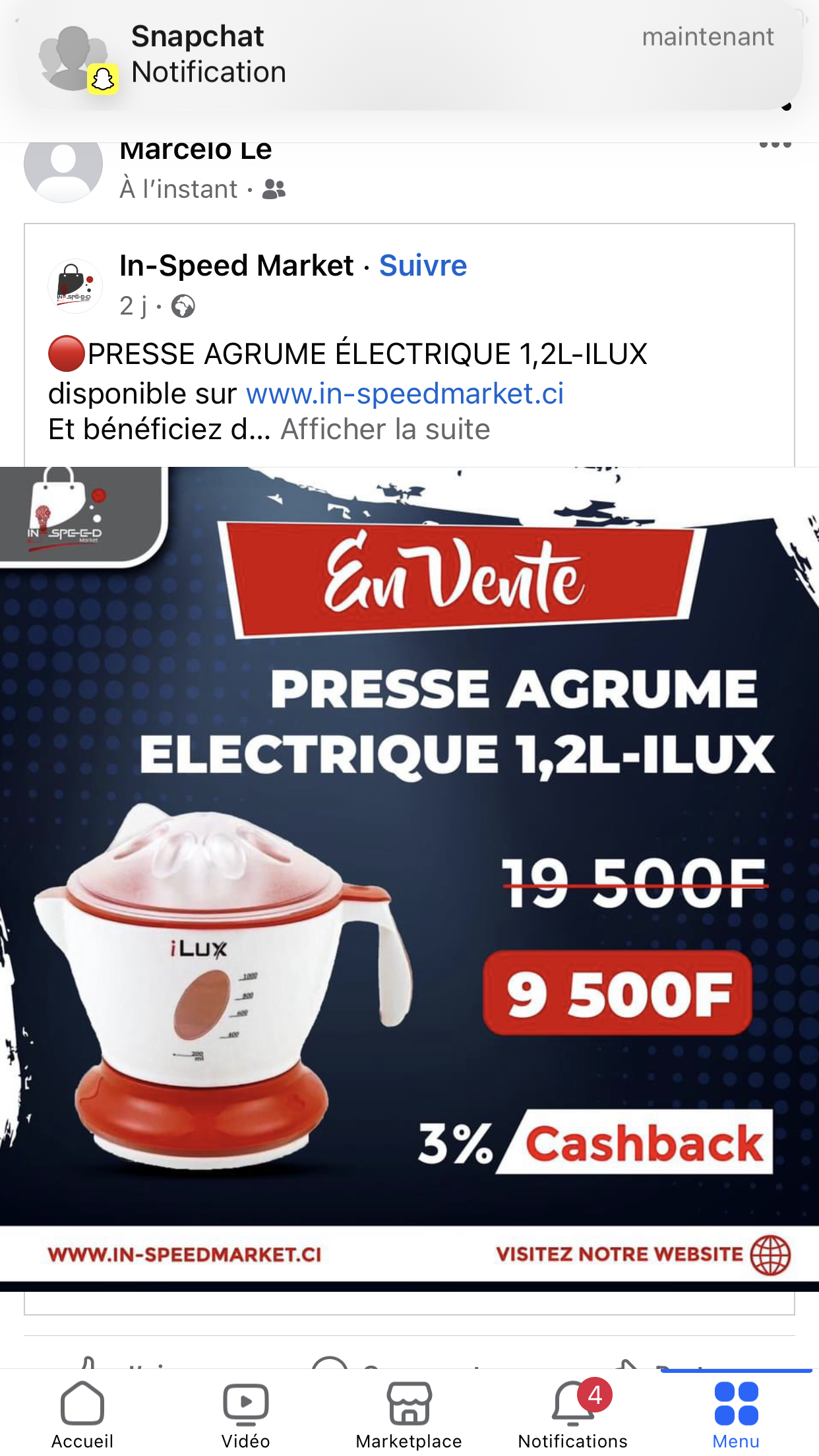Open the Marketplace tab
The image size is (819, 1456).
tap(409, 1414)
